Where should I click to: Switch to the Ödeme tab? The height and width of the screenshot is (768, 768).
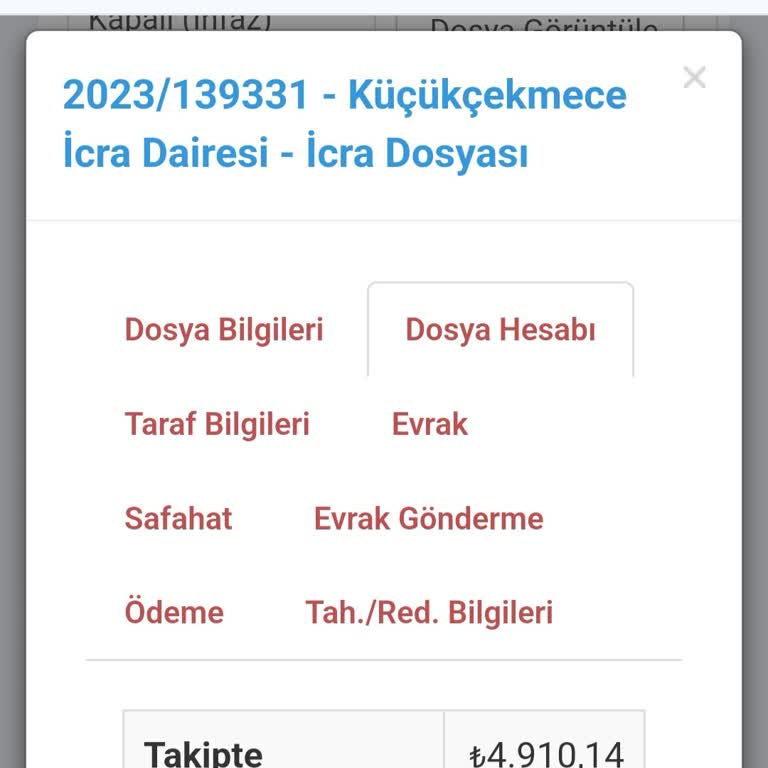[x=174, y=612]
